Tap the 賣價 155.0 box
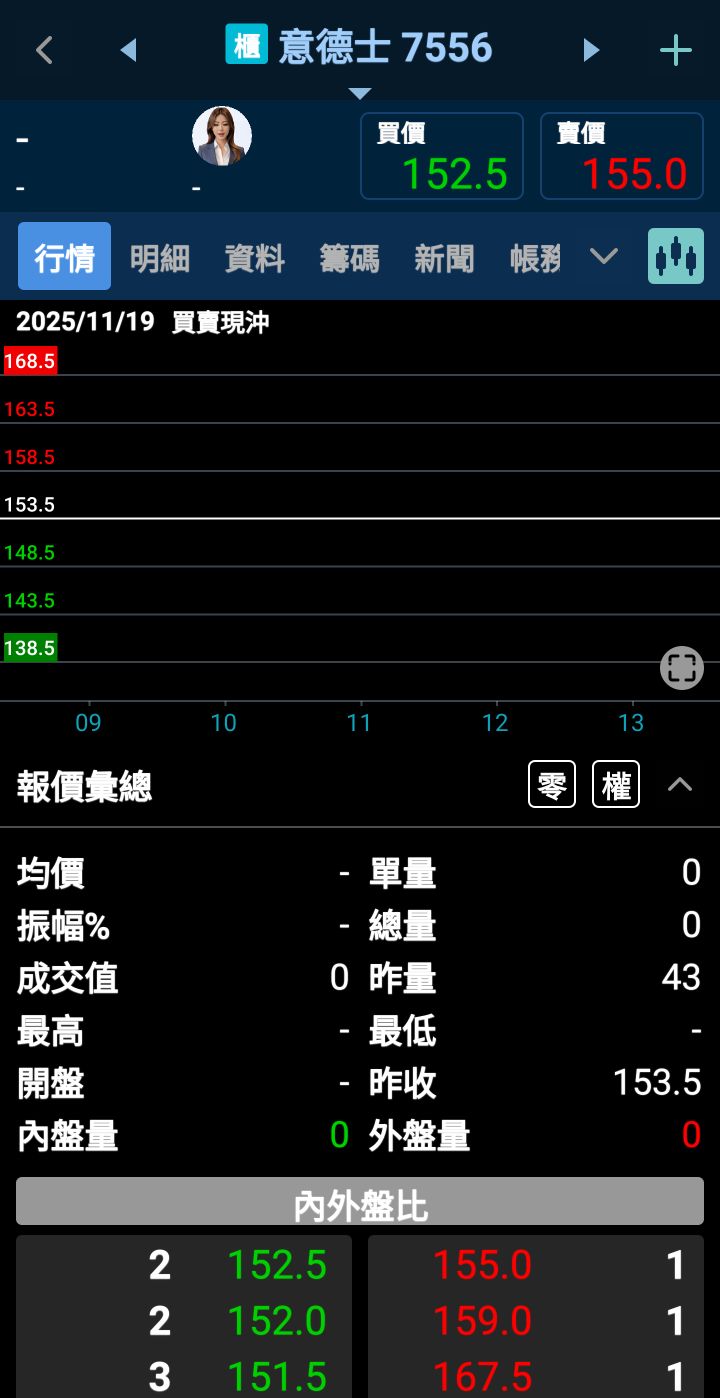This screenshot has height=1398, width=720. click(x=621, y=157)
